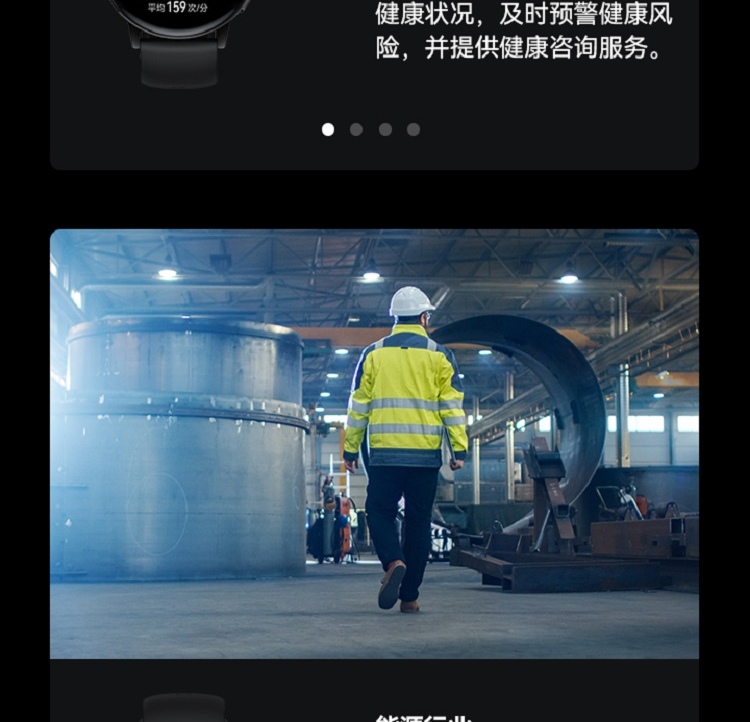
Task: Tap the first, highlighted carousel dot
Action: [x=328, y=129]
